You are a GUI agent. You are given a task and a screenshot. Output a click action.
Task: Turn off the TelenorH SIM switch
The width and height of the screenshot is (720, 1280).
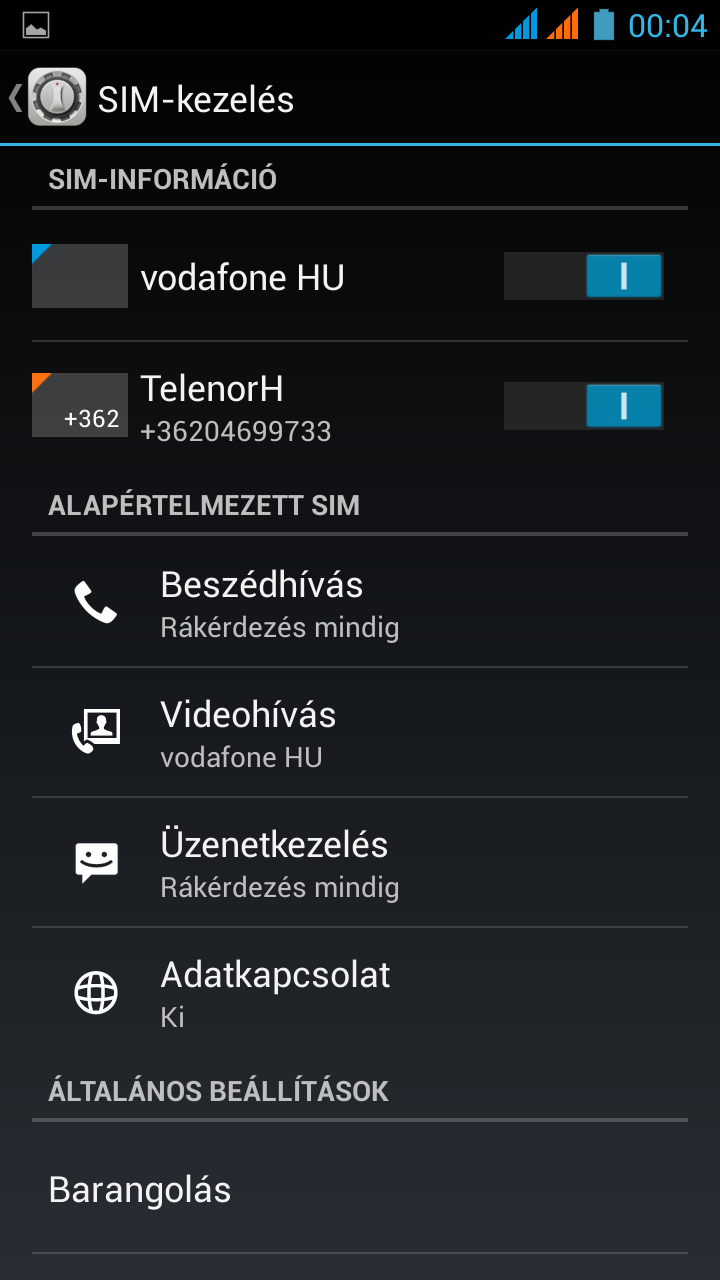583,406
